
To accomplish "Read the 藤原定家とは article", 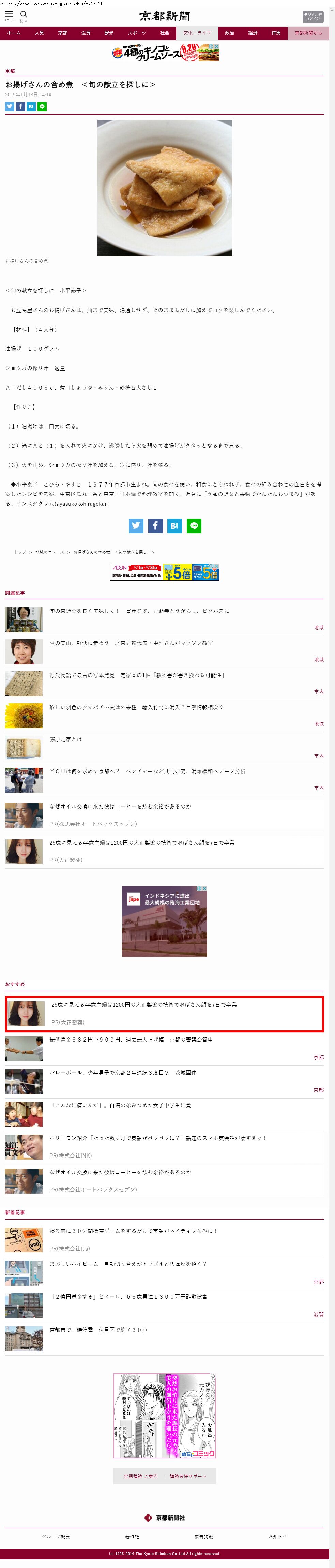I will point(66,739).
